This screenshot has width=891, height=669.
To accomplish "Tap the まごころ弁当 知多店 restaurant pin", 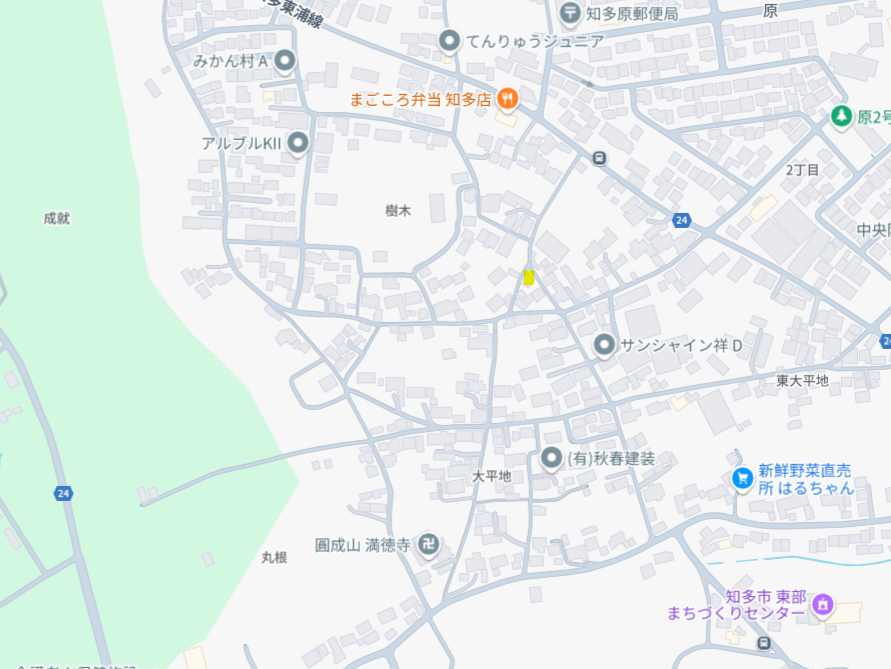I will (508, 98).
